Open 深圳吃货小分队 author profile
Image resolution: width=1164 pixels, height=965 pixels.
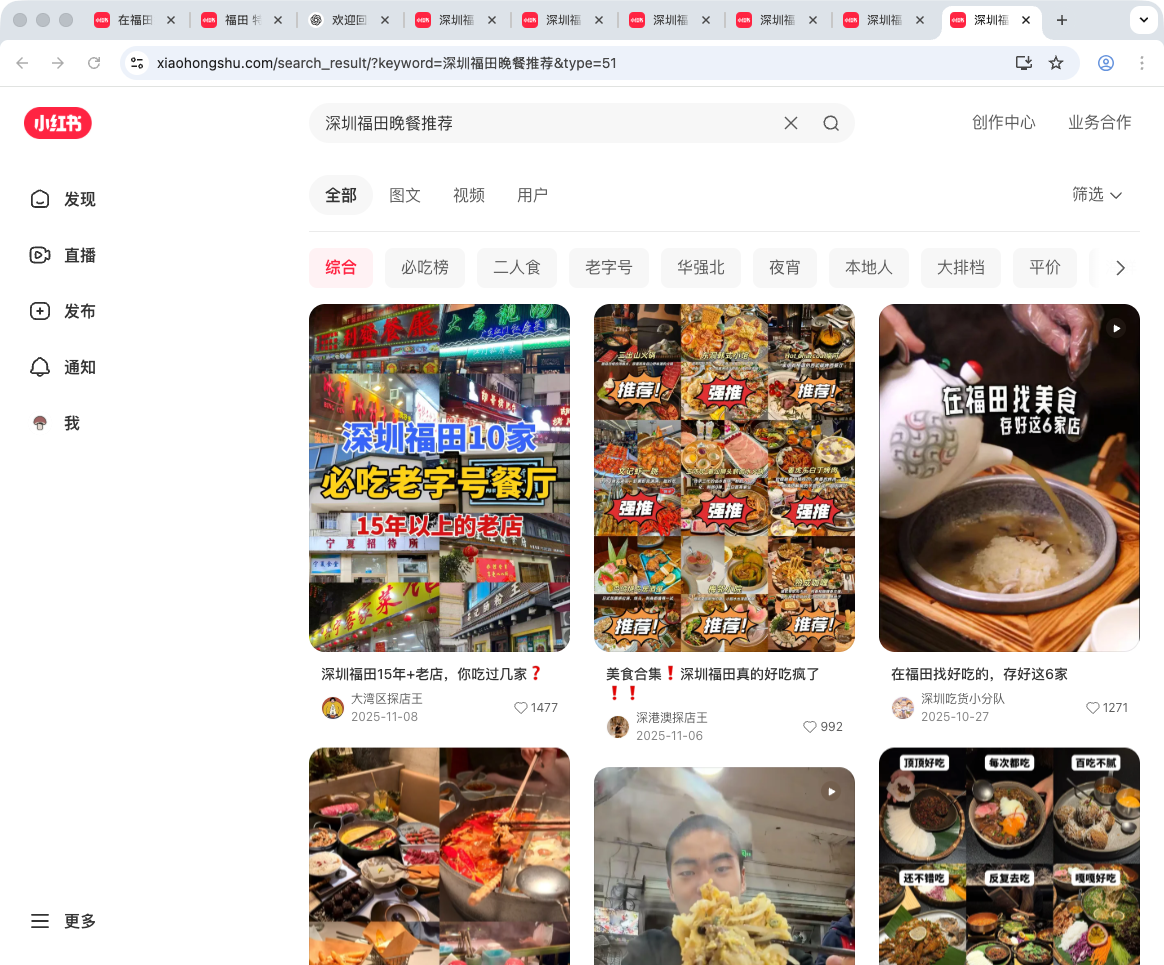click(962, 699)
